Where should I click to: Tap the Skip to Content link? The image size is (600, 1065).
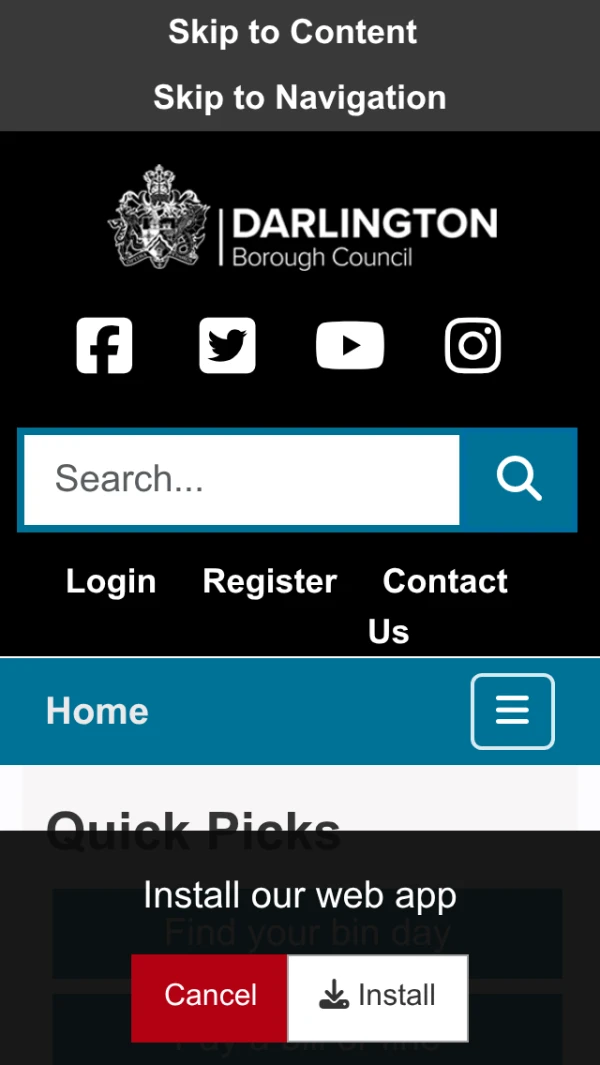293,33
